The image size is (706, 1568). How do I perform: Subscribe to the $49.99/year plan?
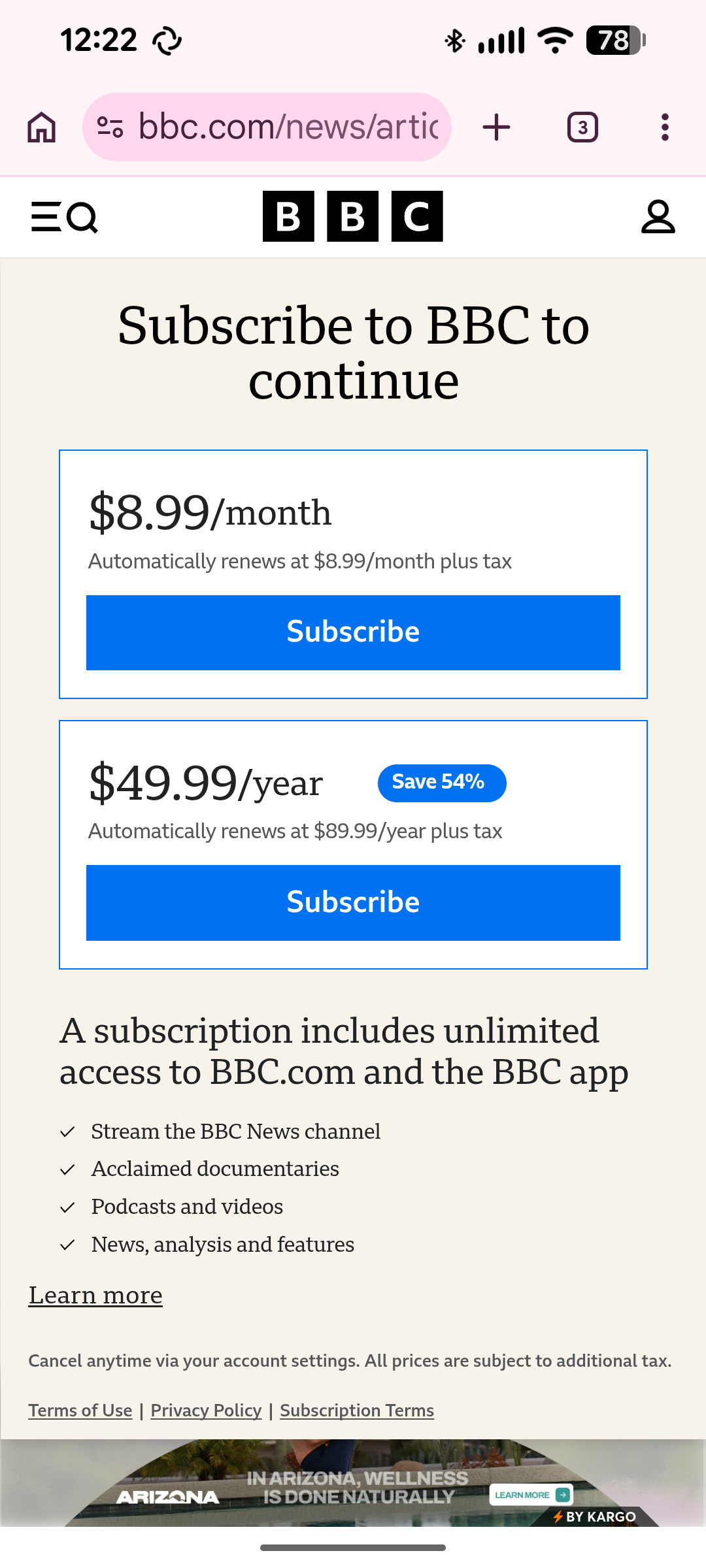pos(353,903)
